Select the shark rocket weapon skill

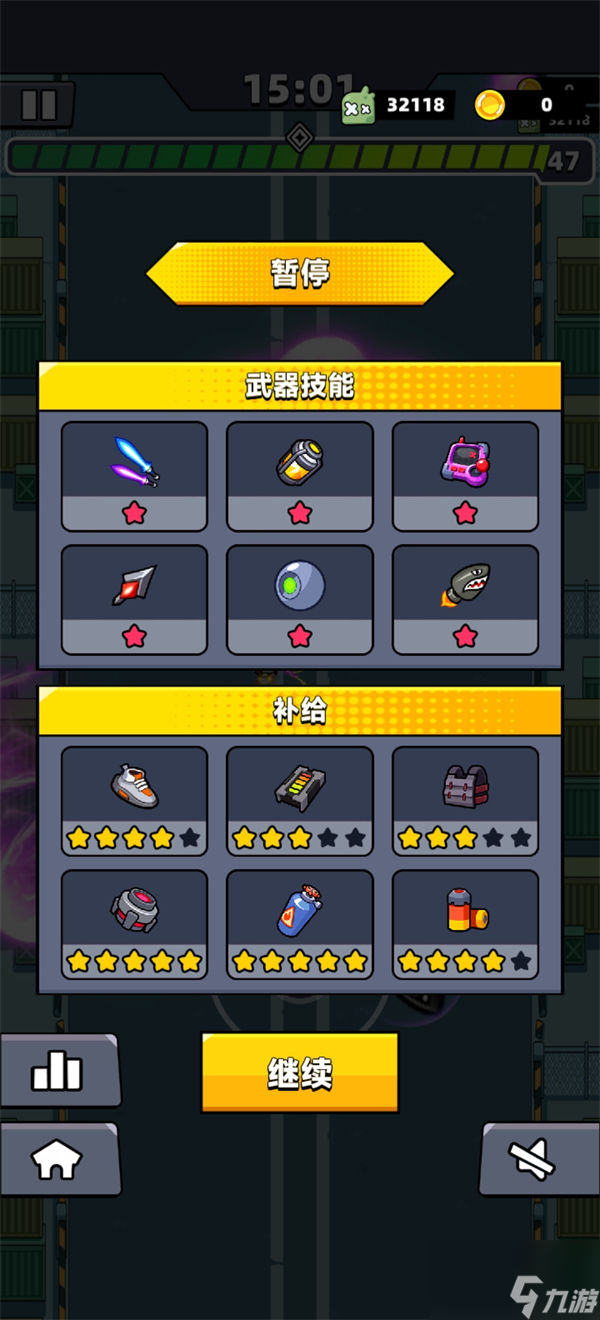pos(465,598)
